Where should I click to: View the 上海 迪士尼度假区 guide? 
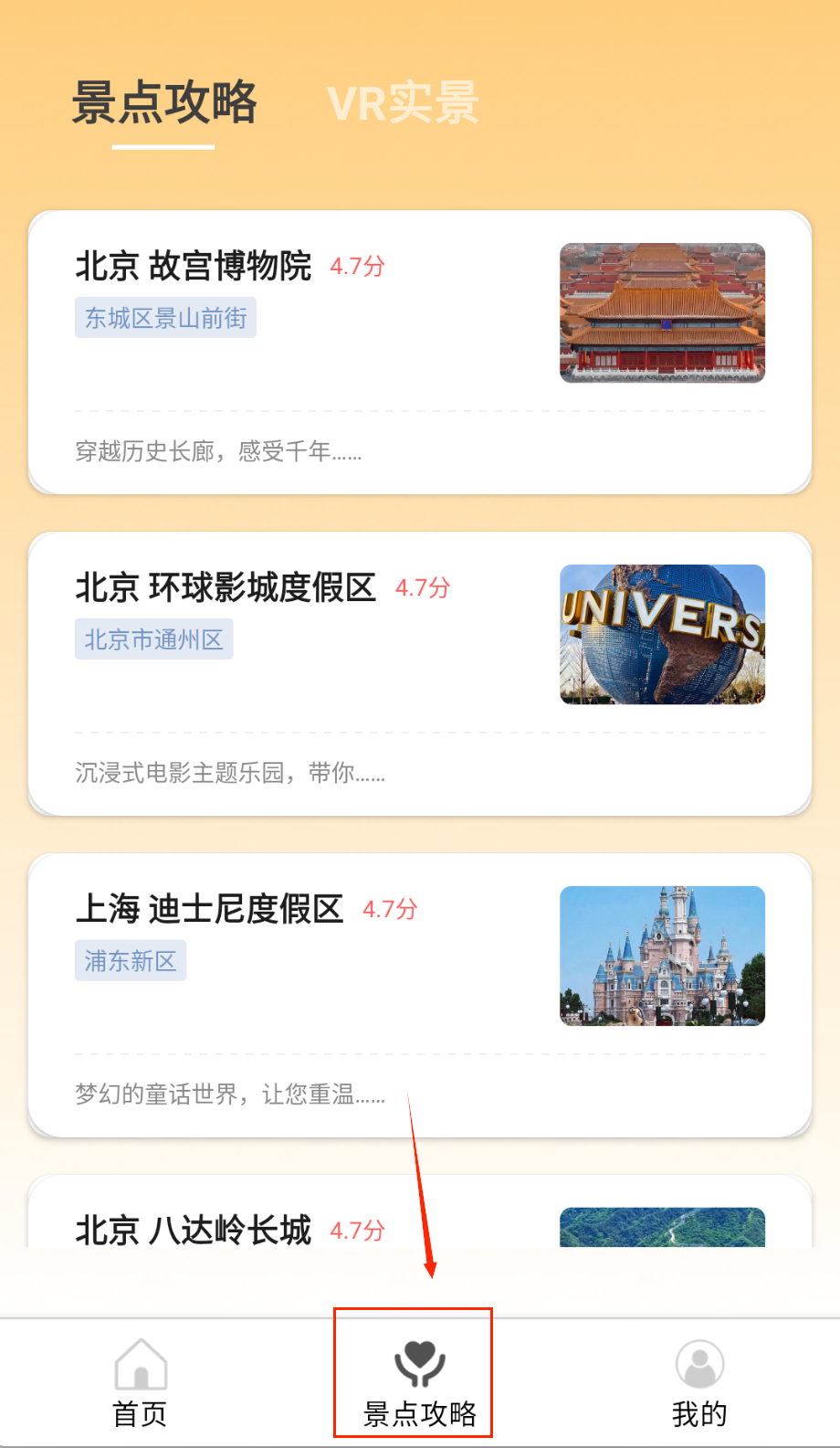click(x=419, y=996)
